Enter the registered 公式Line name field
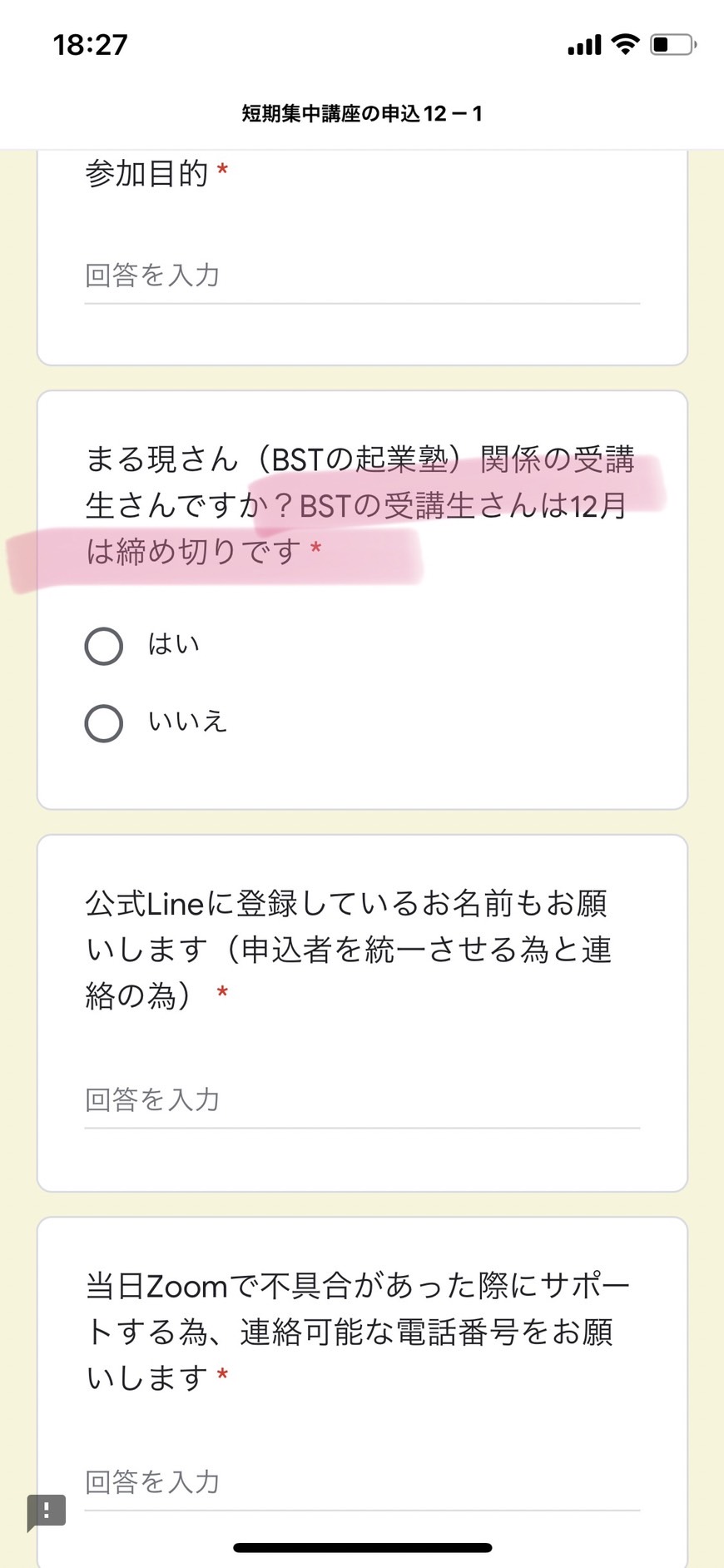Viewport: 724px width, 1568px height. point(362,1100)
